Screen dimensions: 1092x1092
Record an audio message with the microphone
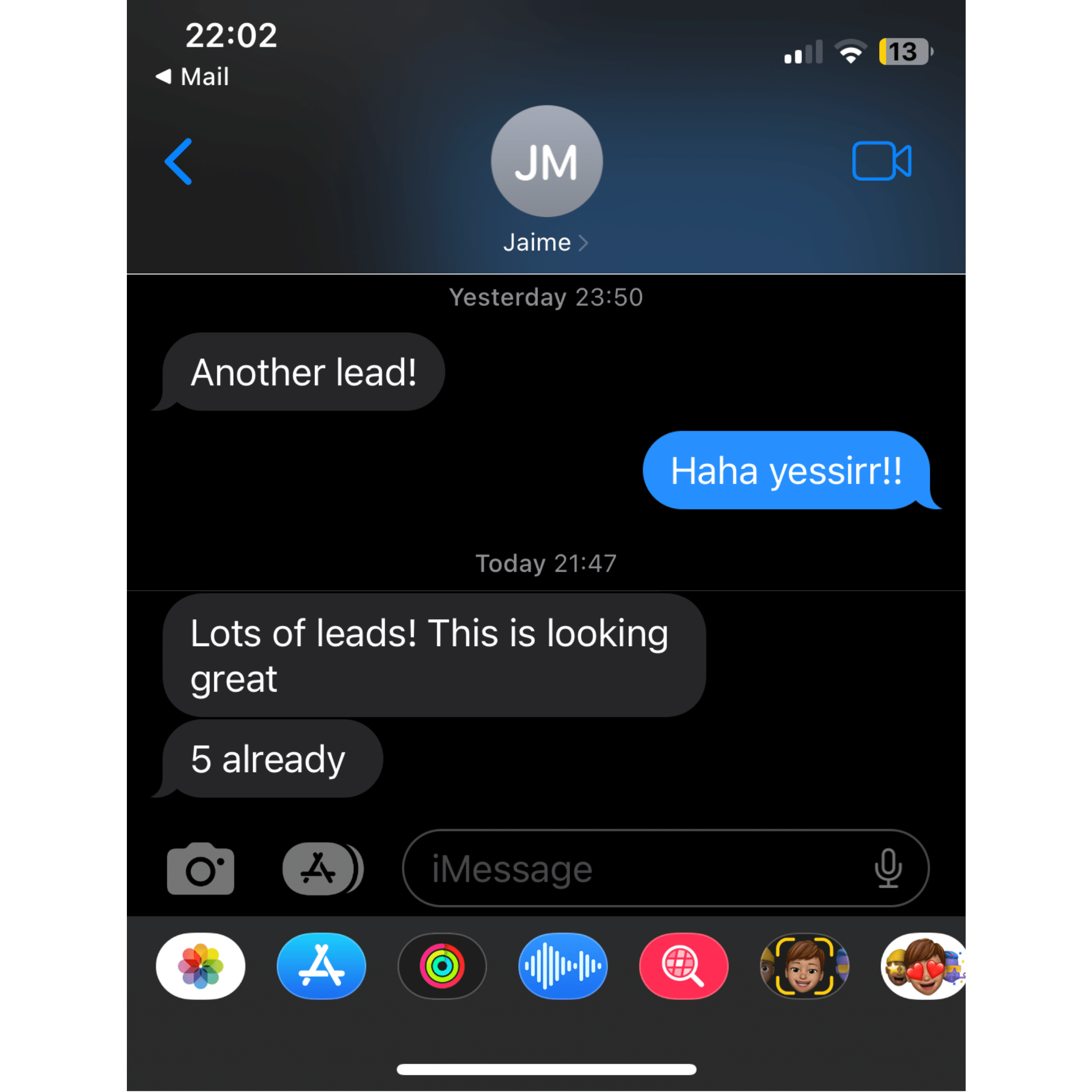888,869
